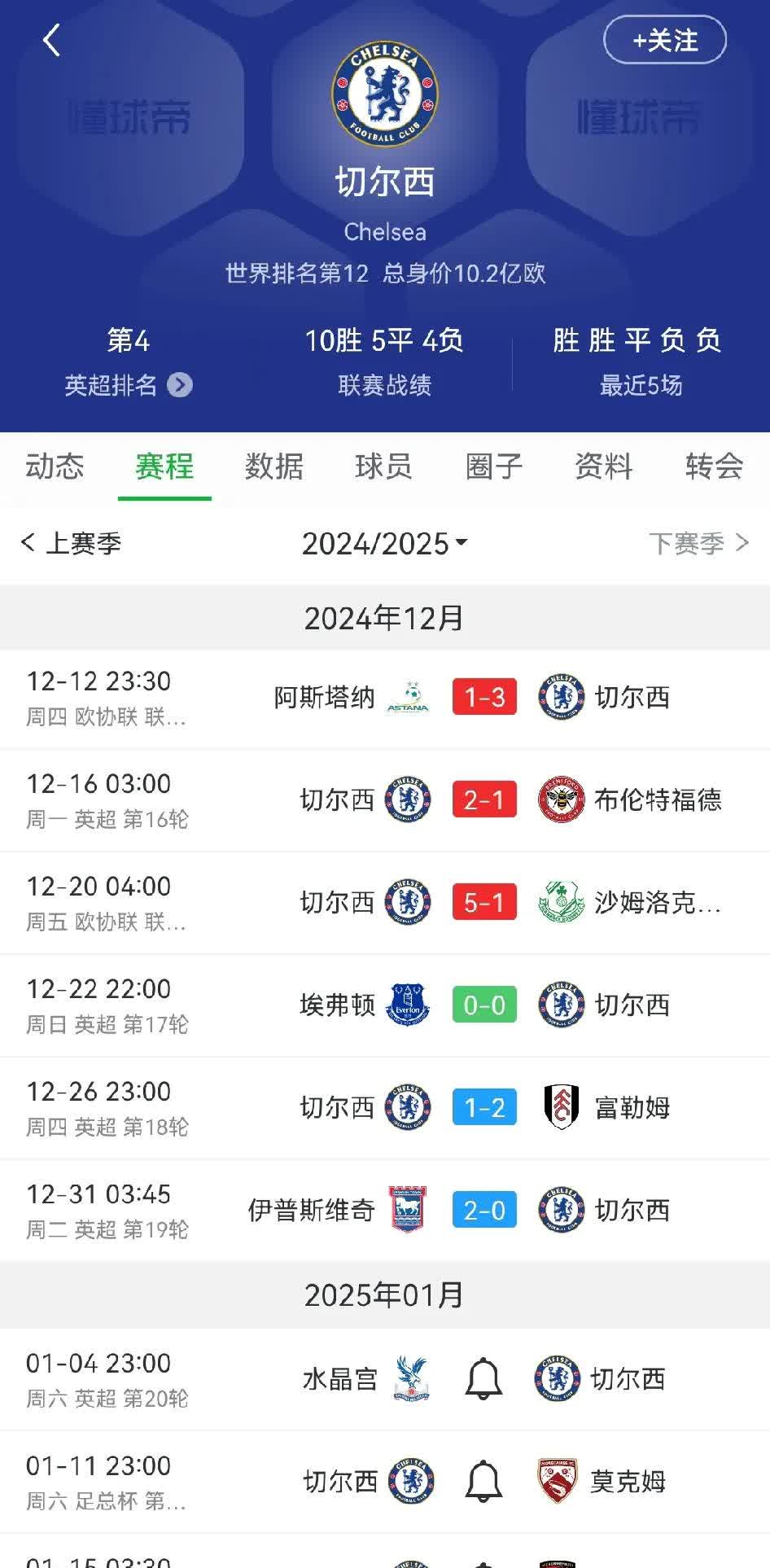Open the 球员 tab

tap(383, 466)
